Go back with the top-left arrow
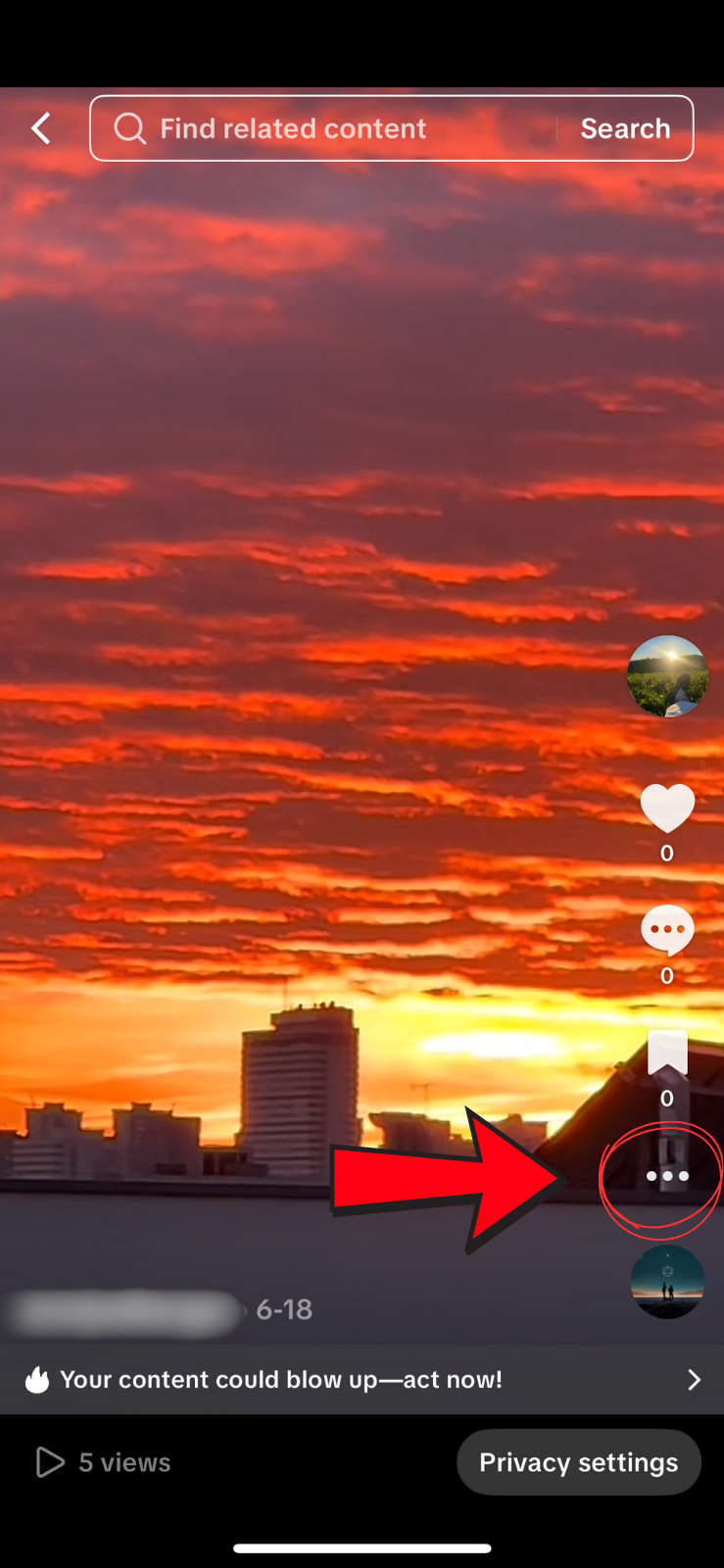This screenshot has height=1568, width=724. [40, 128]
